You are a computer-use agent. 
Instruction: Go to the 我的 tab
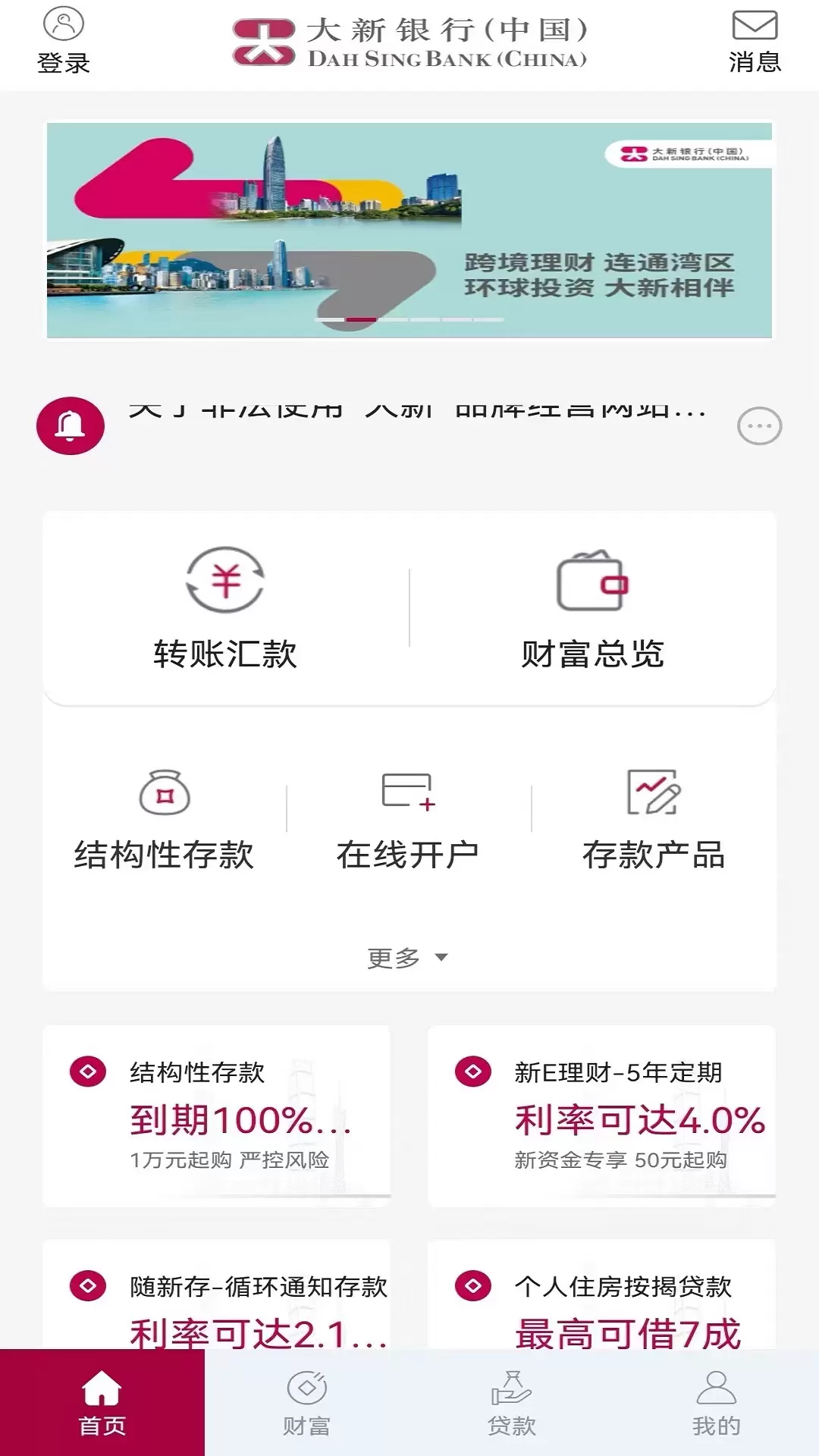(717, 1403)
